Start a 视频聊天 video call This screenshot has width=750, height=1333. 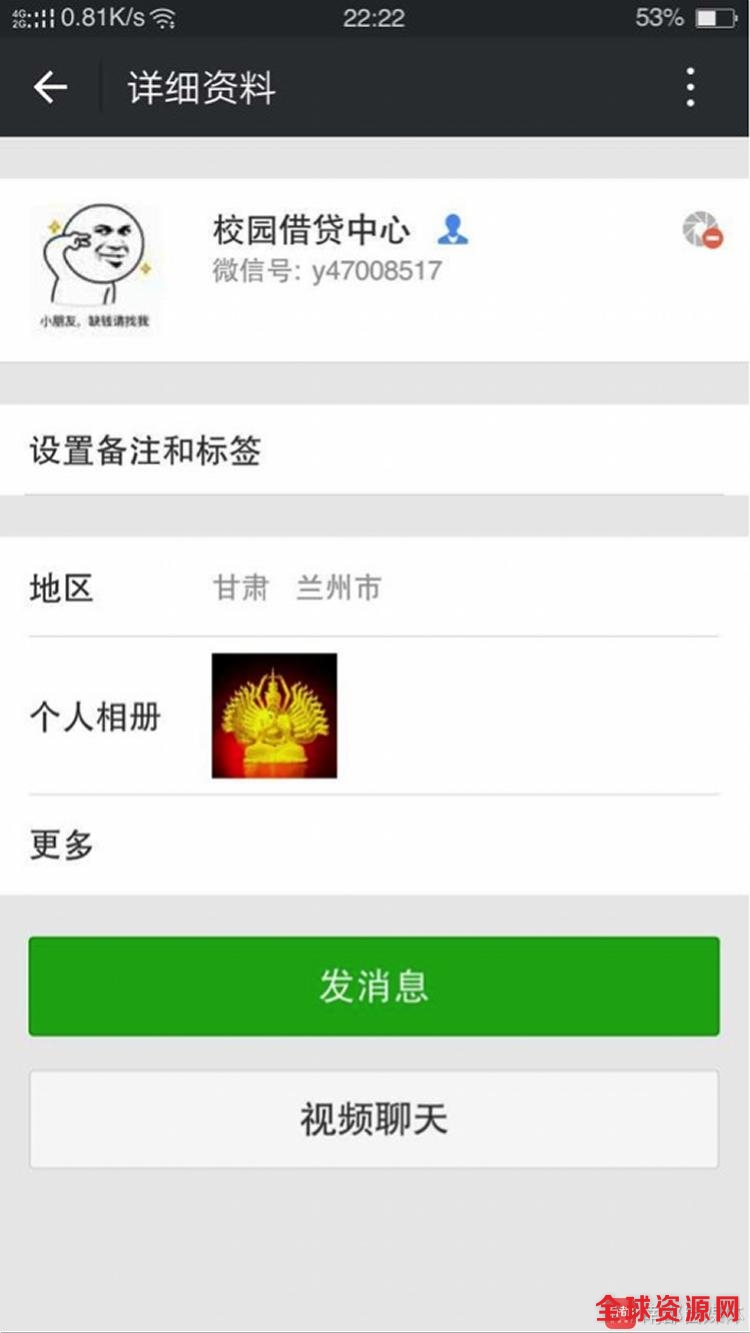[374, 1119]
